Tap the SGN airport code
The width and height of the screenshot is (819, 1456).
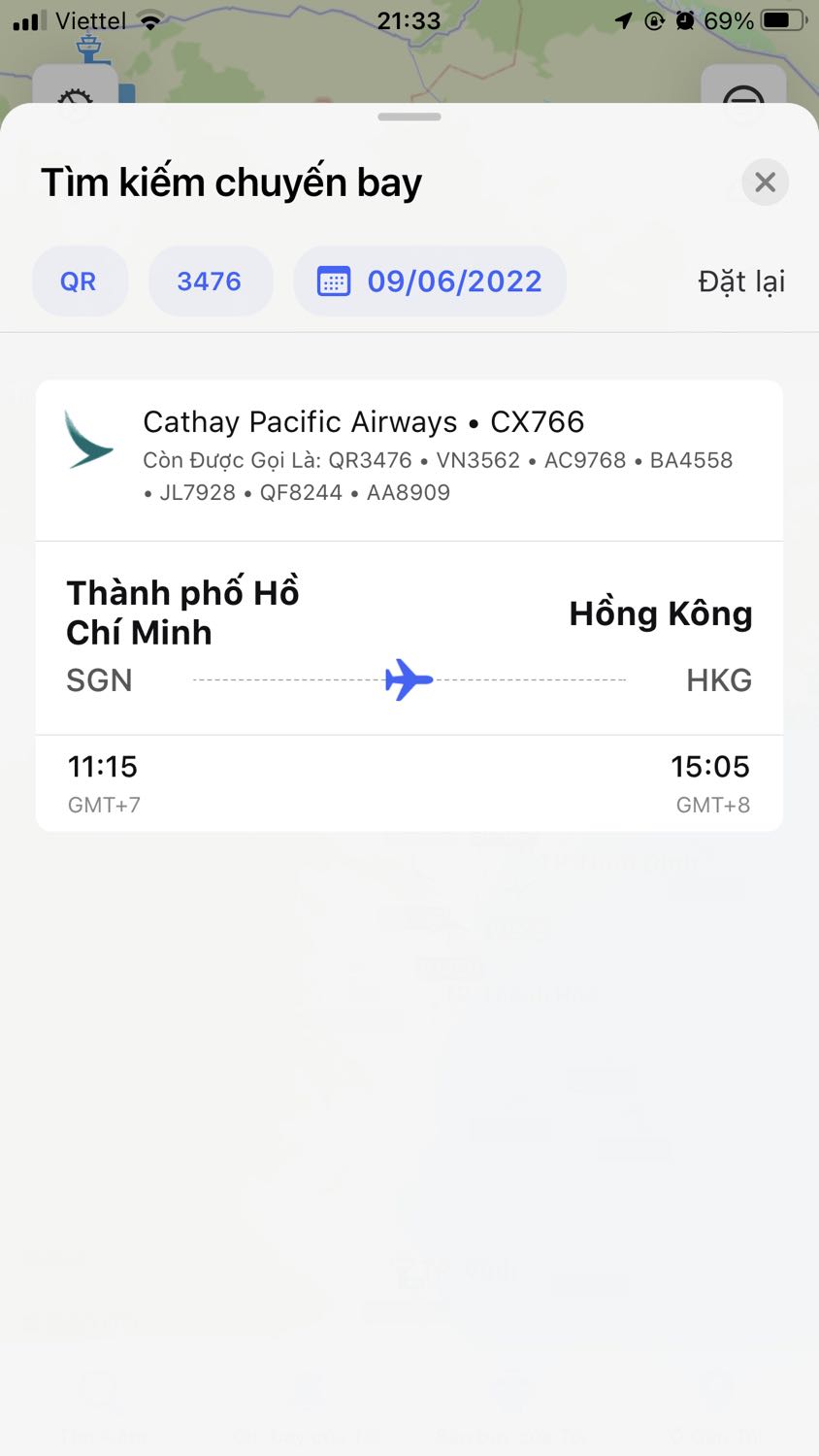tap(99, 679)
